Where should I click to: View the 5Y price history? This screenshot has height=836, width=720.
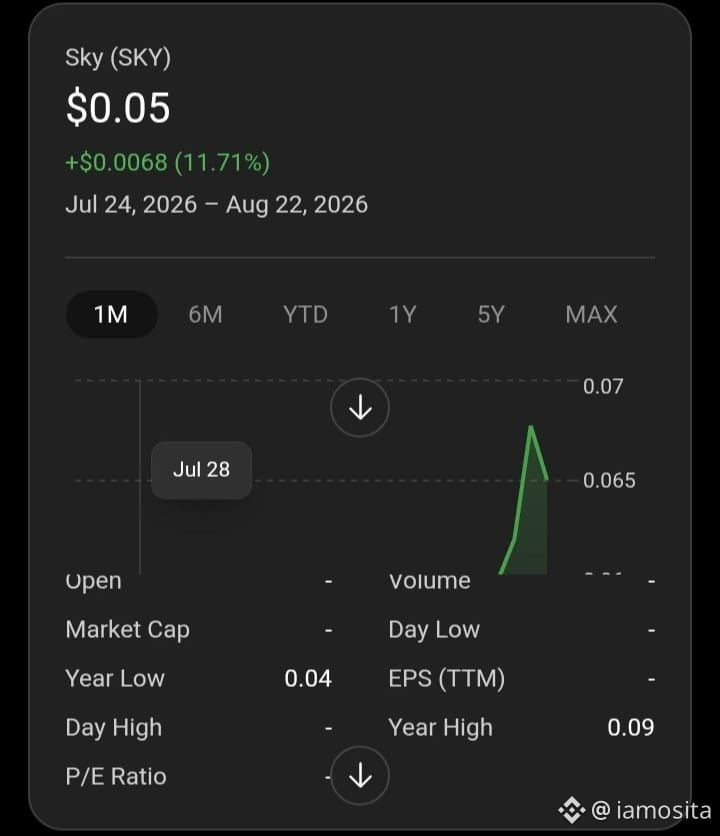click(491, 315)
